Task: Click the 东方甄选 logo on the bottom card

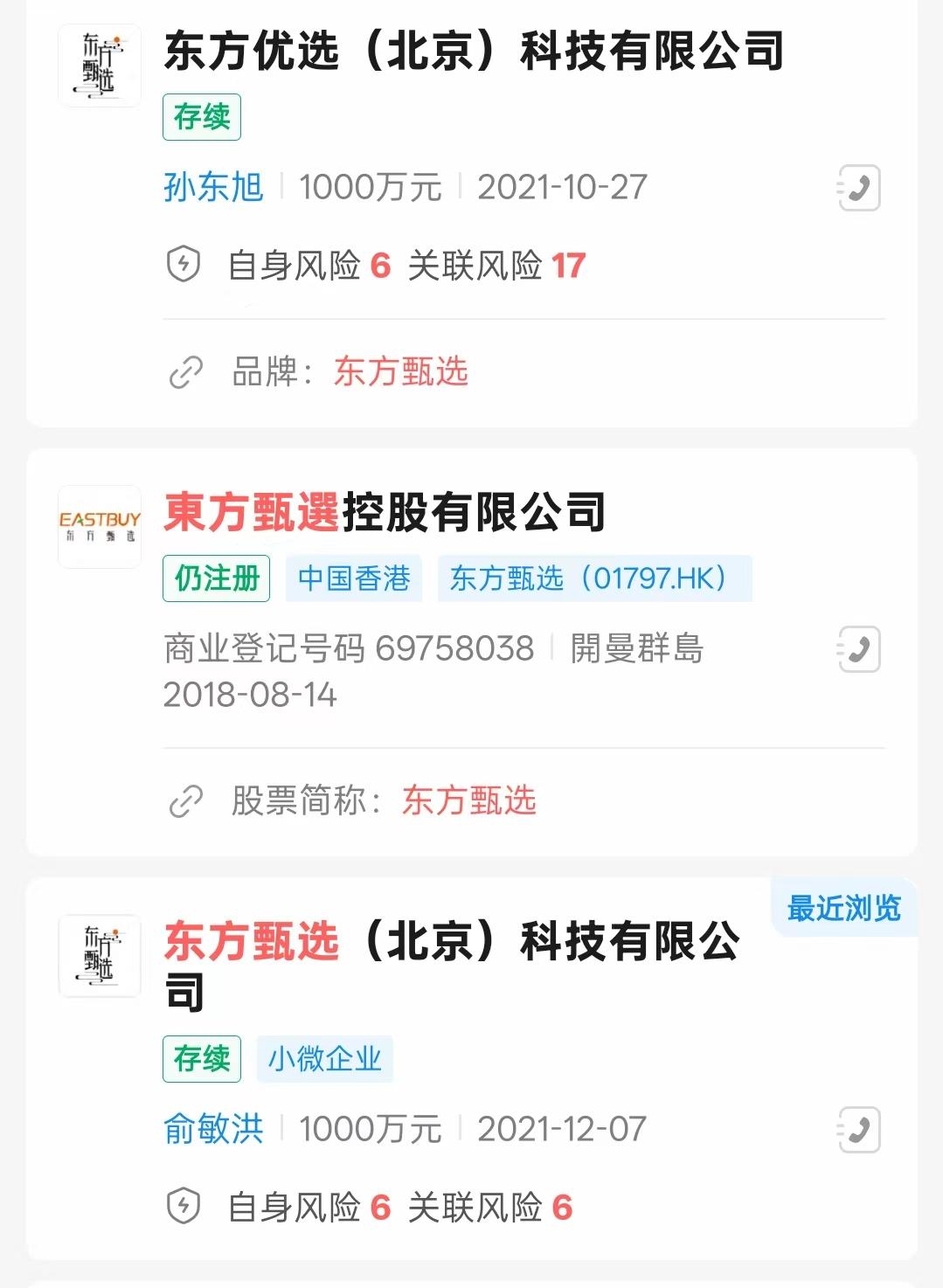Action: coord(99,958)
